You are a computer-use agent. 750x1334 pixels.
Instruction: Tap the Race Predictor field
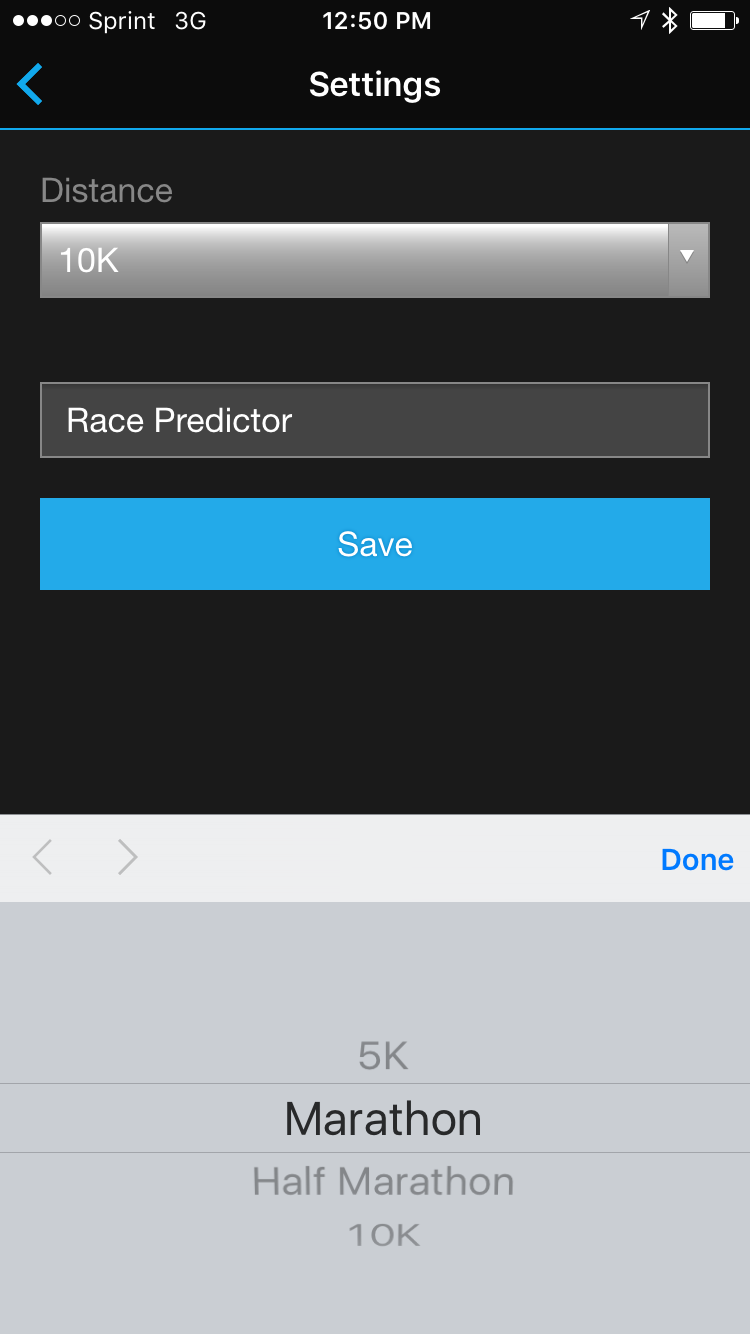pos(375,420)
